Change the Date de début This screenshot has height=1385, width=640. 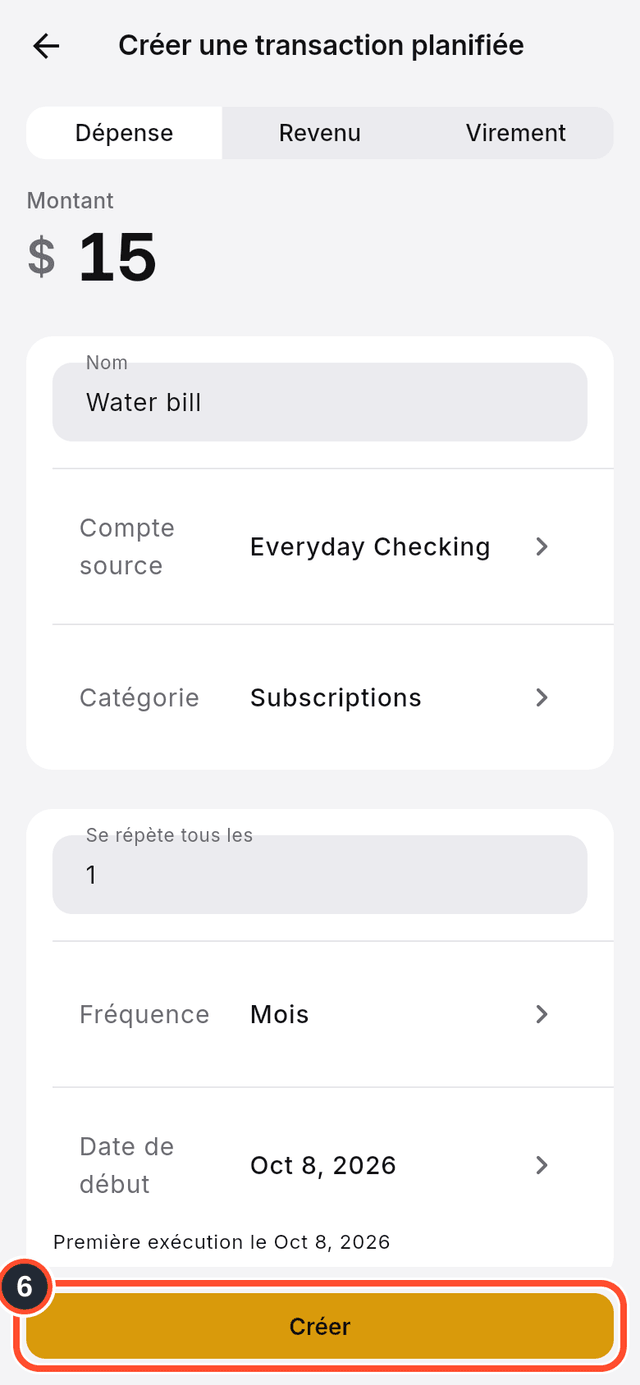320,1165
